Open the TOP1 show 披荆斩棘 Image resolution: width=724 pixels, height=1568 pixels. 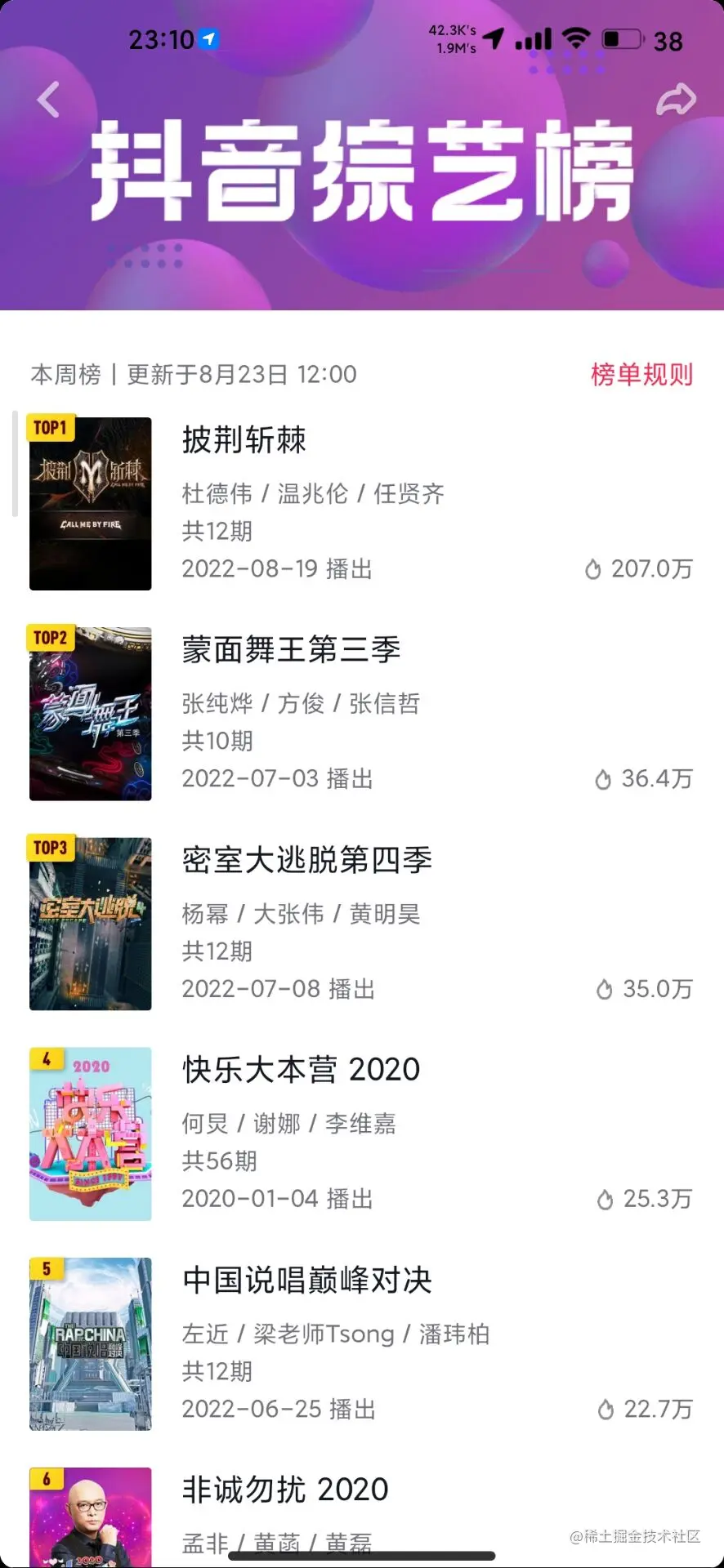[244, 441]
